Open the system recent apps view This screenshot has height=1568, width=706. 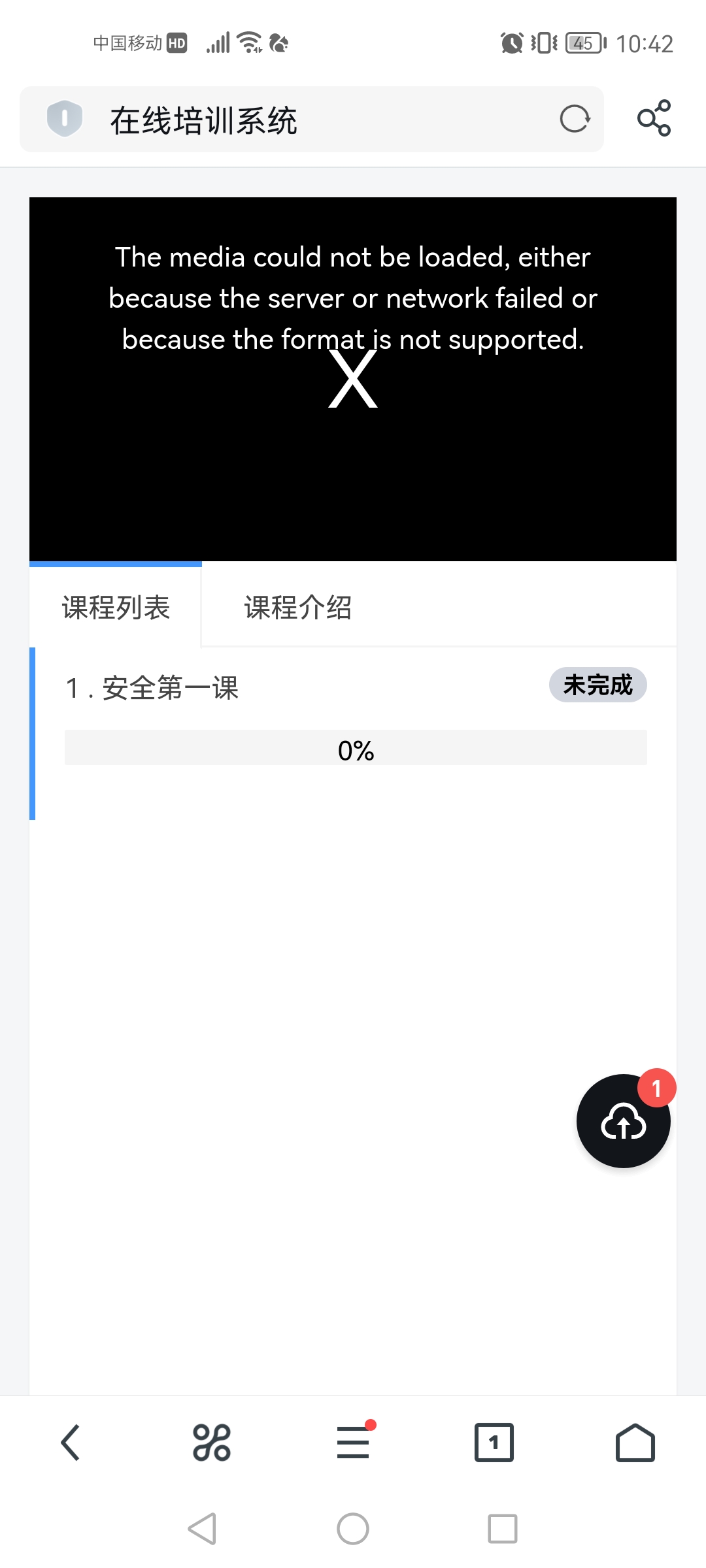[x=502, y=1529]
